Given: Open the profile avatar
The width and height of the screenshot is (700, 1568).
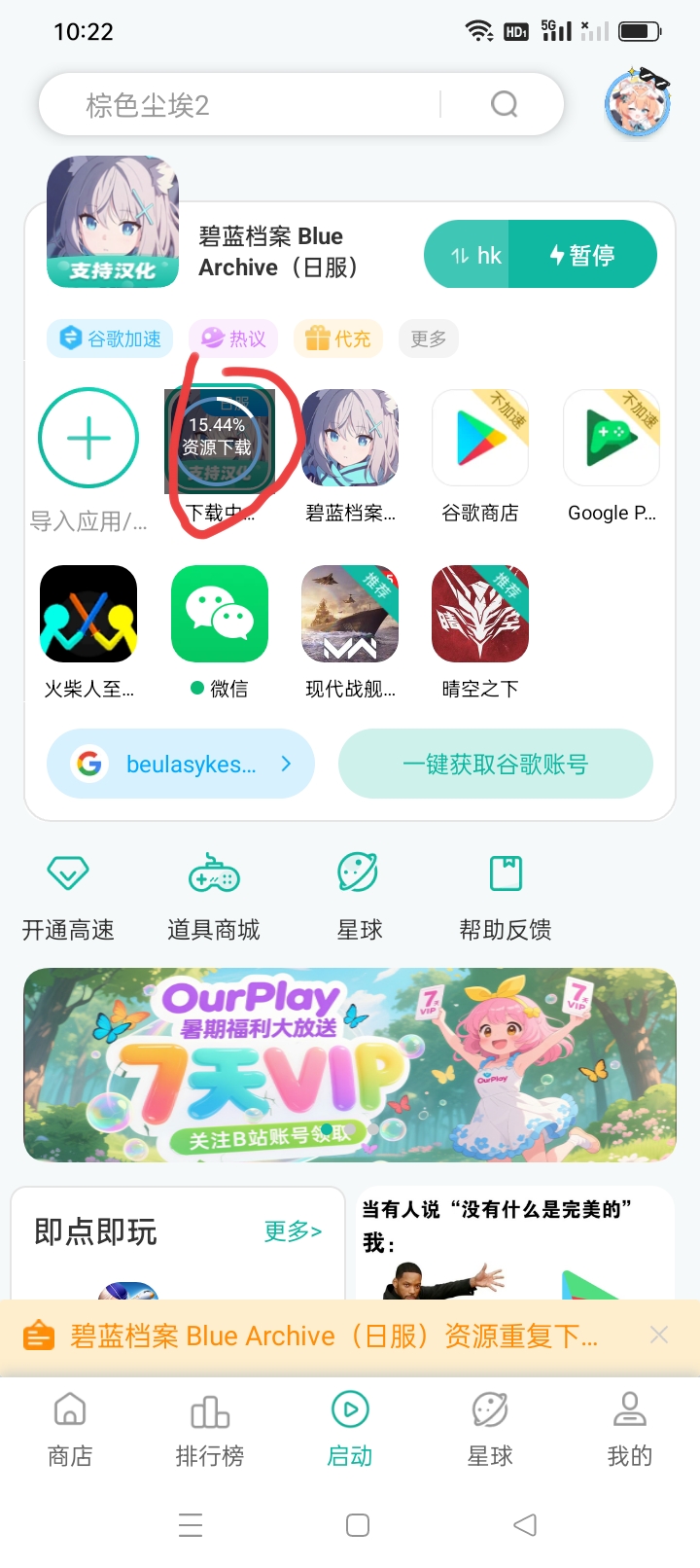Looking at the screenshot, I should click(x=638, y=104).
